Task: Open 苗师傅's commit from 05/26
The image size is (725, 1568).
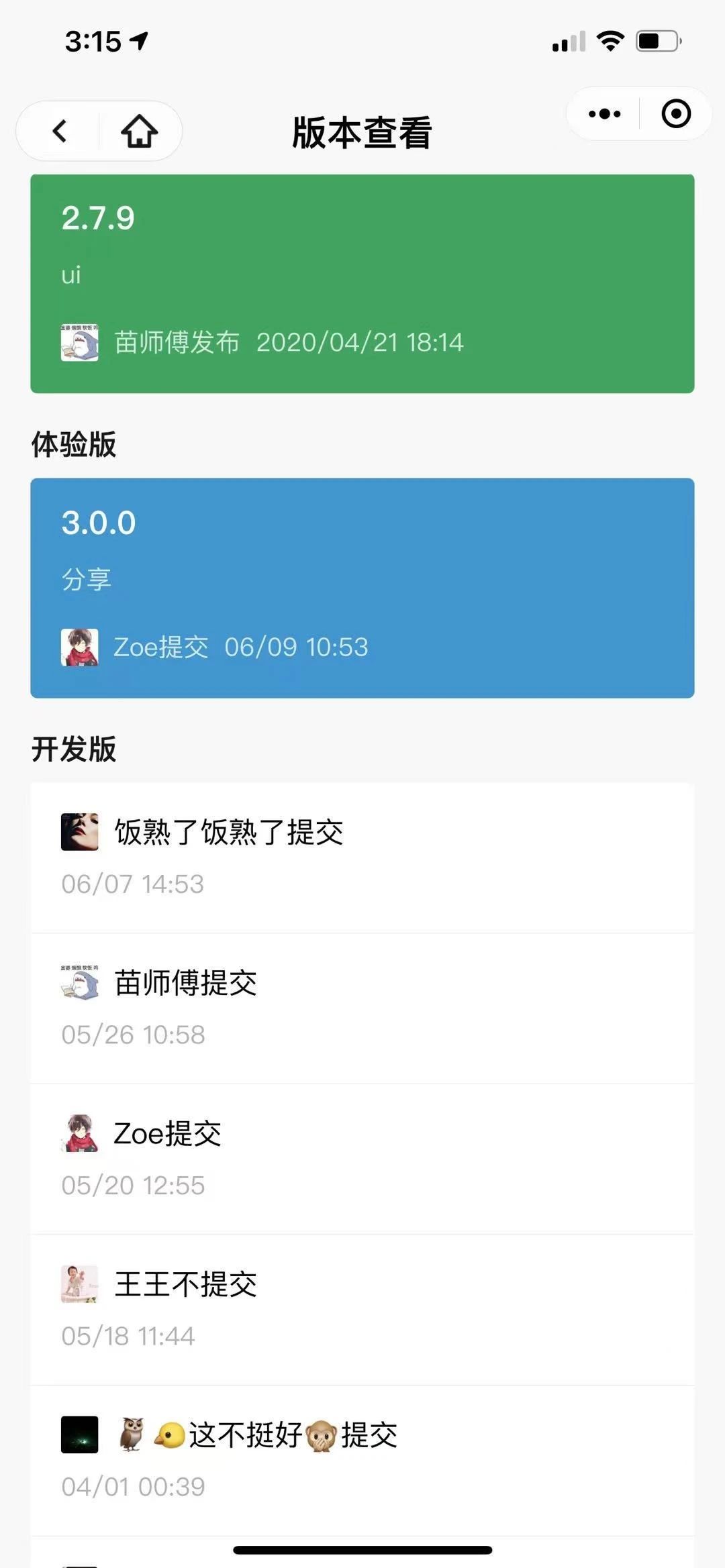Action: click(362, 1008)
